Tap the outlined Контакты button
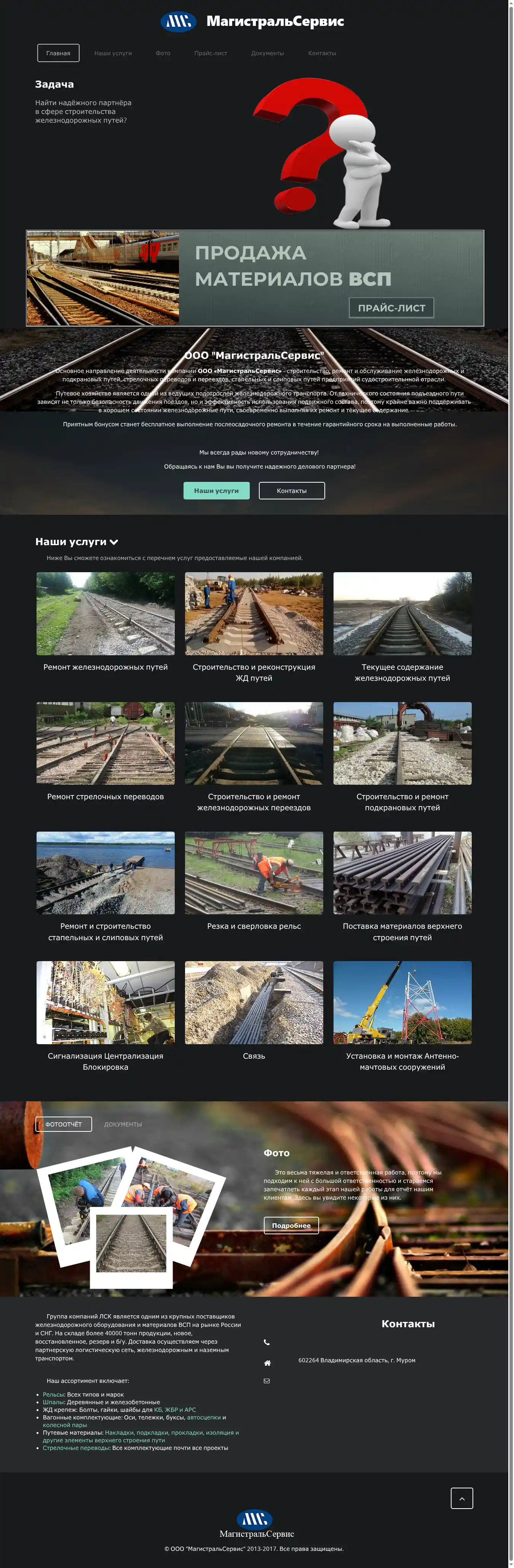 click(291, 491)
